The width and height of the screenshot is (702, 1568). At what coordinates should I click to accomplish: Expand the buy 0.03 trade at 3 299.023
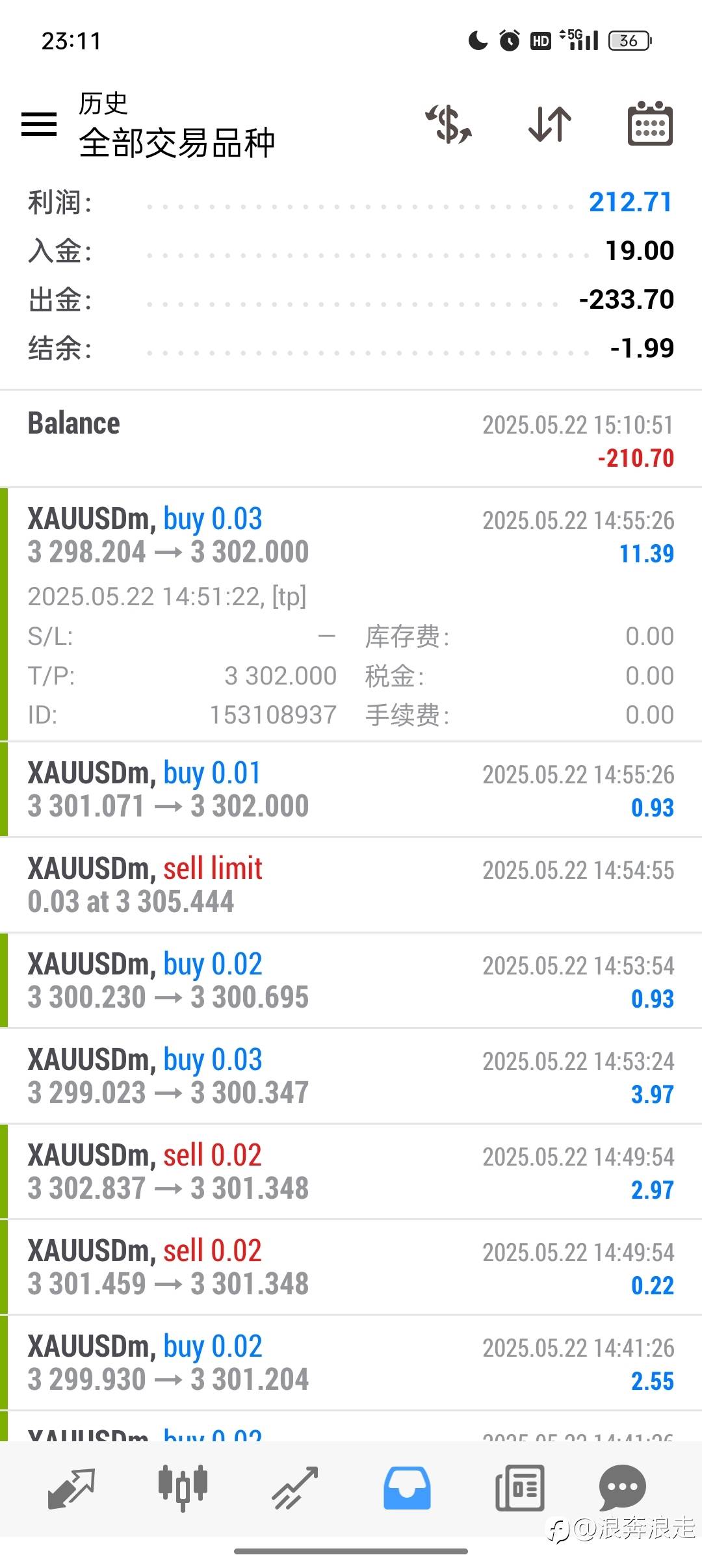click(351, 1076)
